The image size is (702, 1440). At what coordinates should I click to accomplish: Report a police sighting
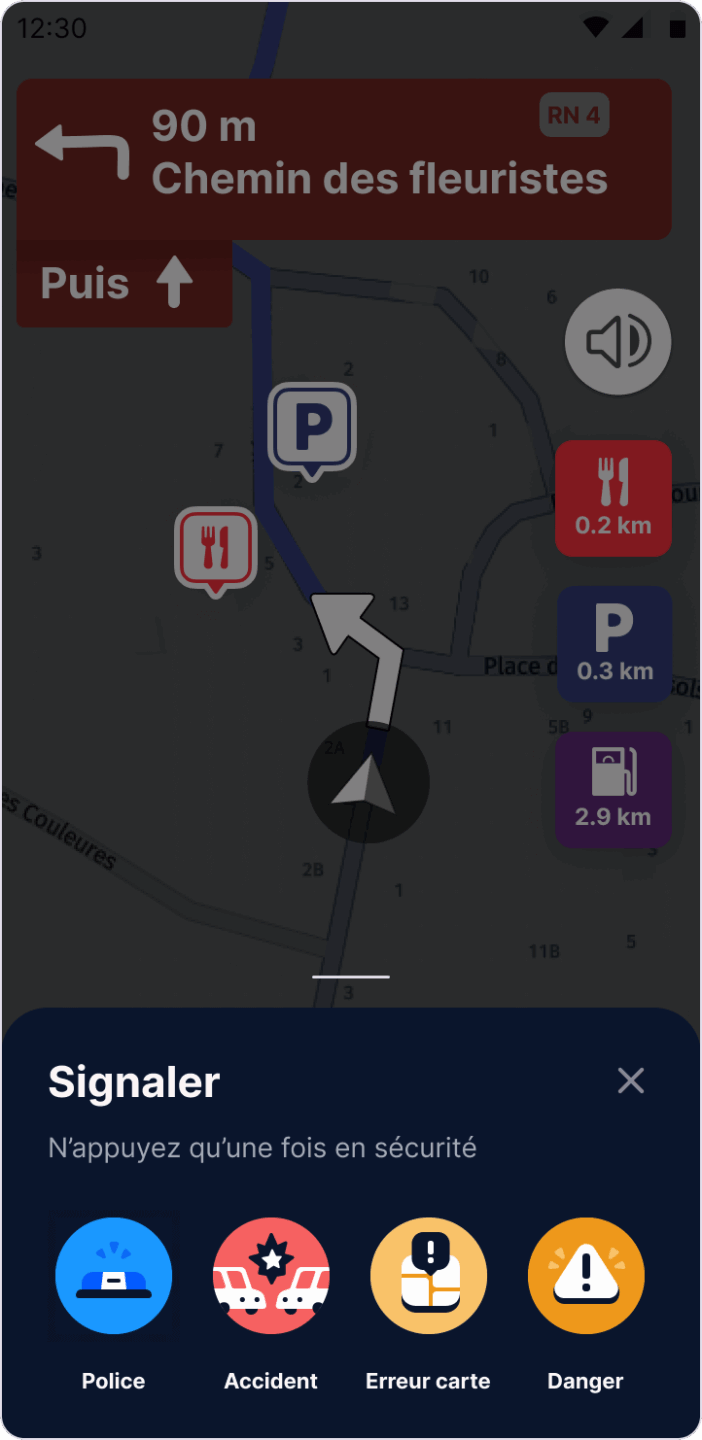[x=113, y=1276]
